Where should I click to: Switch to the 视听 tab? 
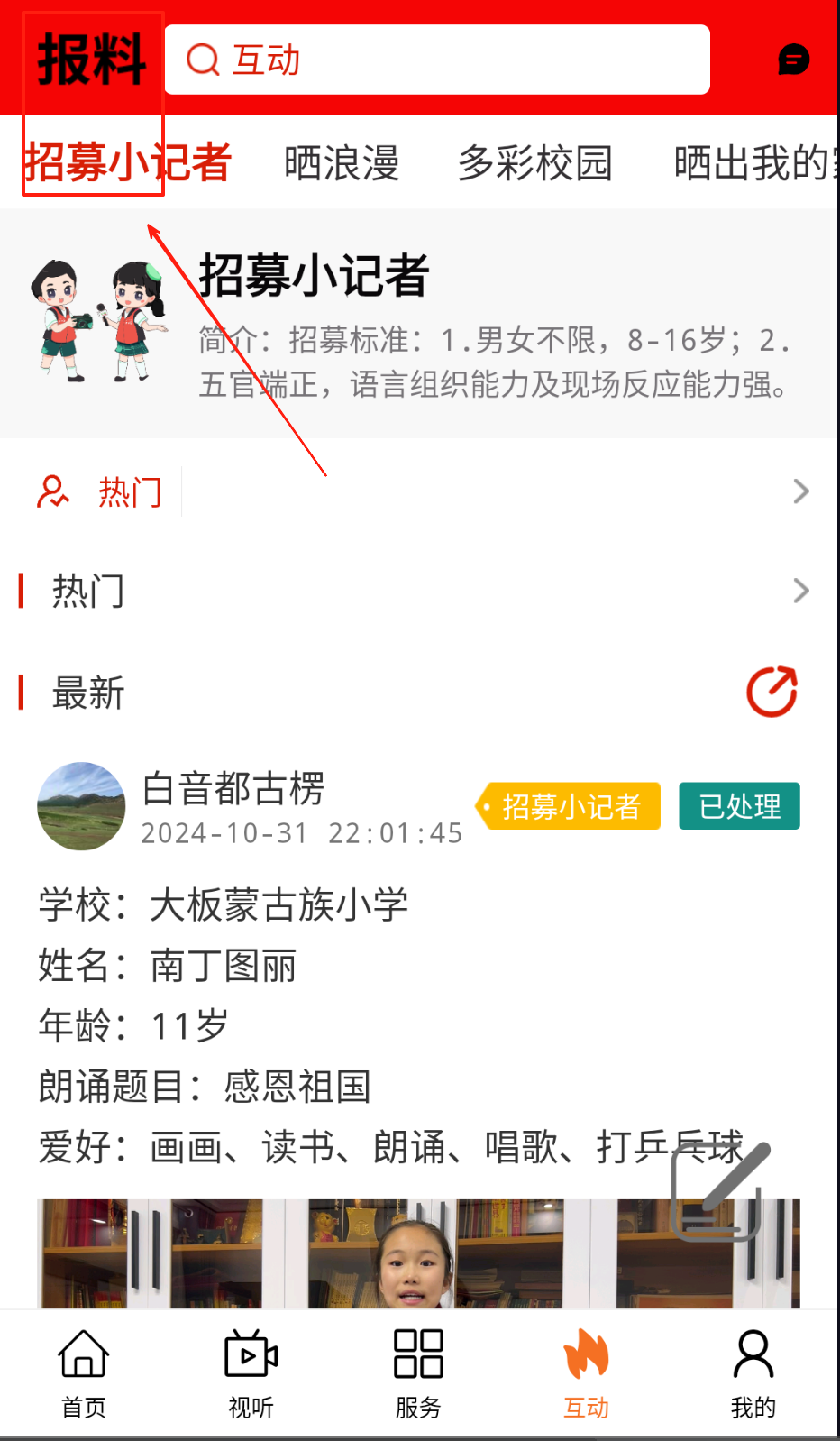point(251,1372)
